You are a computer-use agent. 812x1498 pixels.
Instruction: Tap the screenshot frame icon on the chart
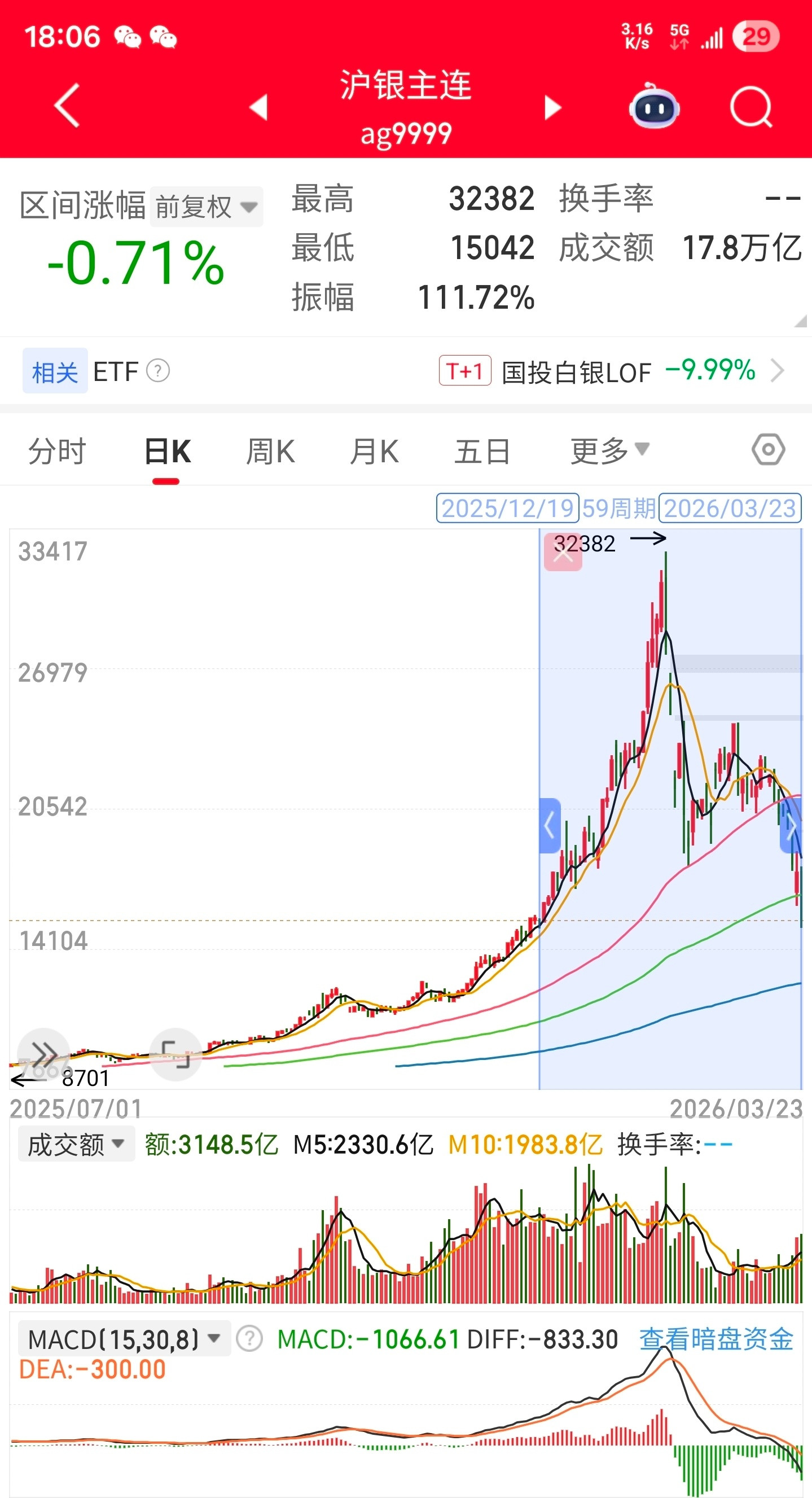175,1051
